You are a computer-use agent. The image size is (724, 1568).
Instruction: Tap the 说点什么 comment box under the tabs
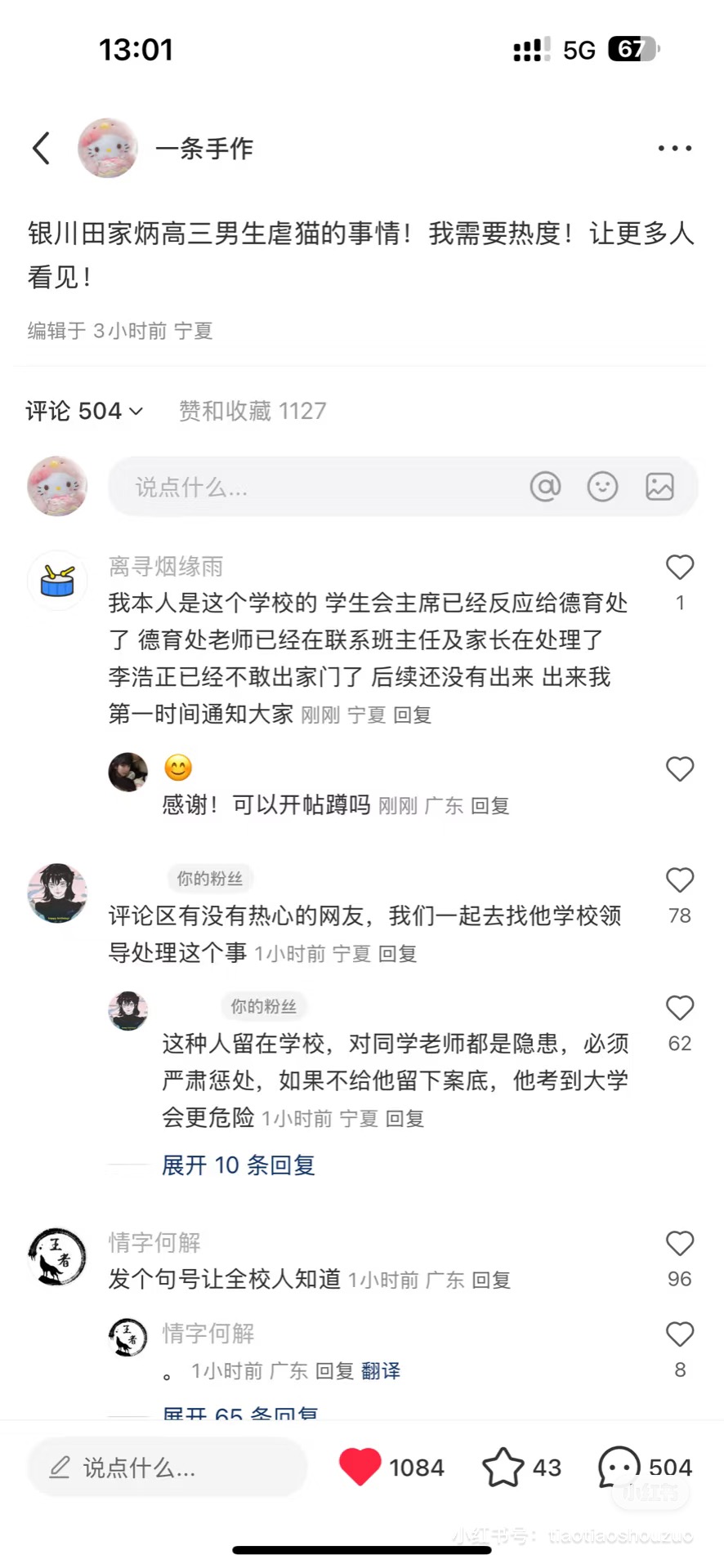(x=311, y=488)
